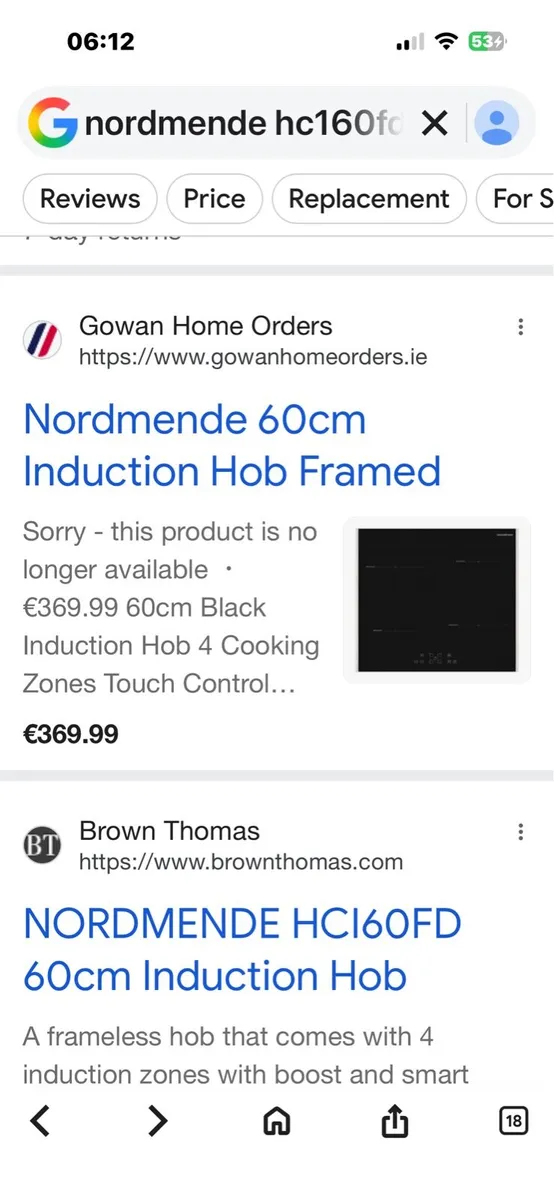
Task: Open the overflow menu for the Brown Thomas result
Action: point(520,832)
